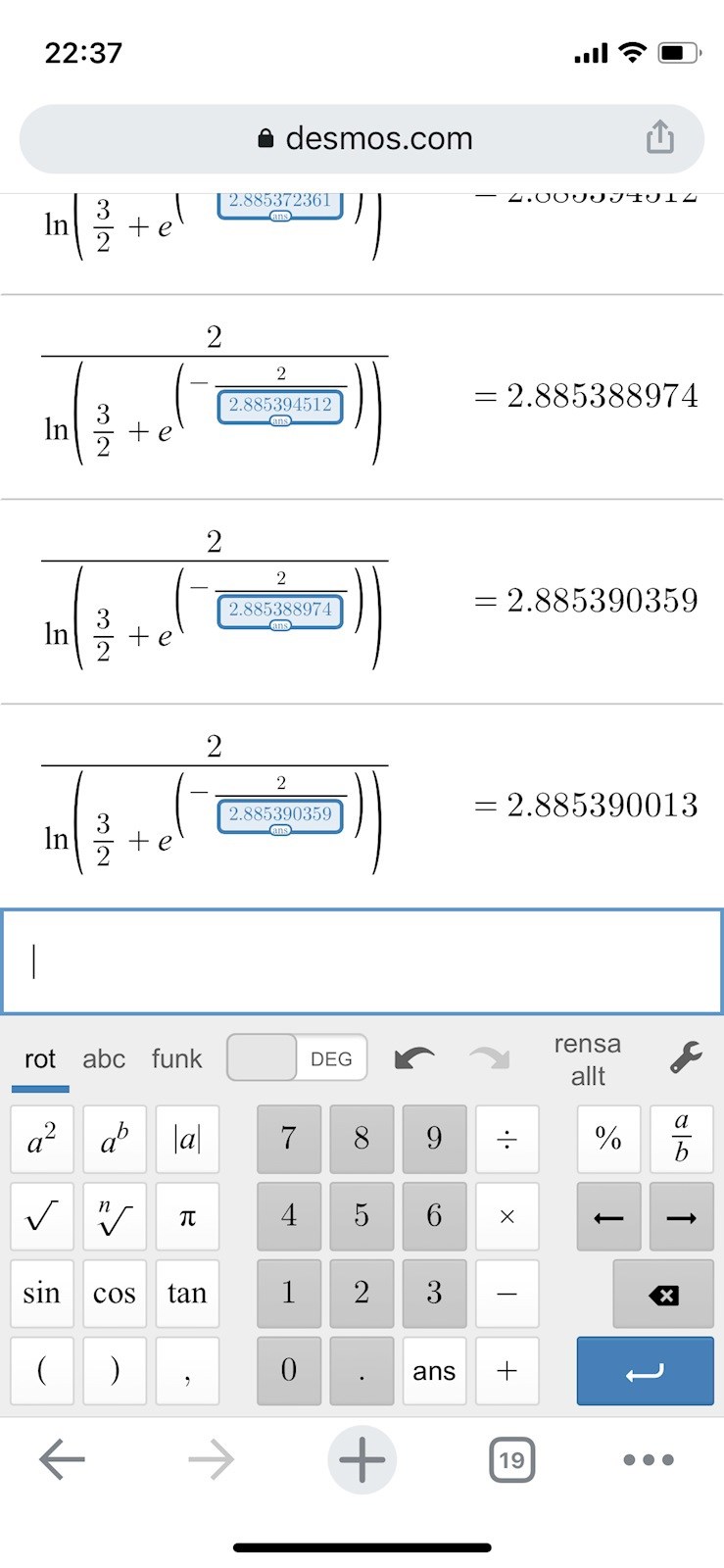Insert the previous answer with ans key
This screenshot has width=724, height=1568.
pos(434,1371)
